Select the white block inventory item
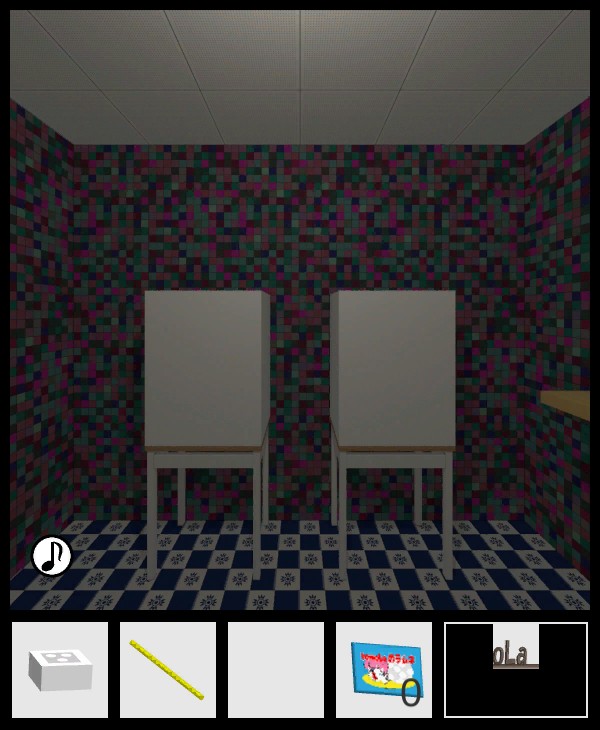Image resolution: width=600 pixels, height=730 pixels. (60, 669)
